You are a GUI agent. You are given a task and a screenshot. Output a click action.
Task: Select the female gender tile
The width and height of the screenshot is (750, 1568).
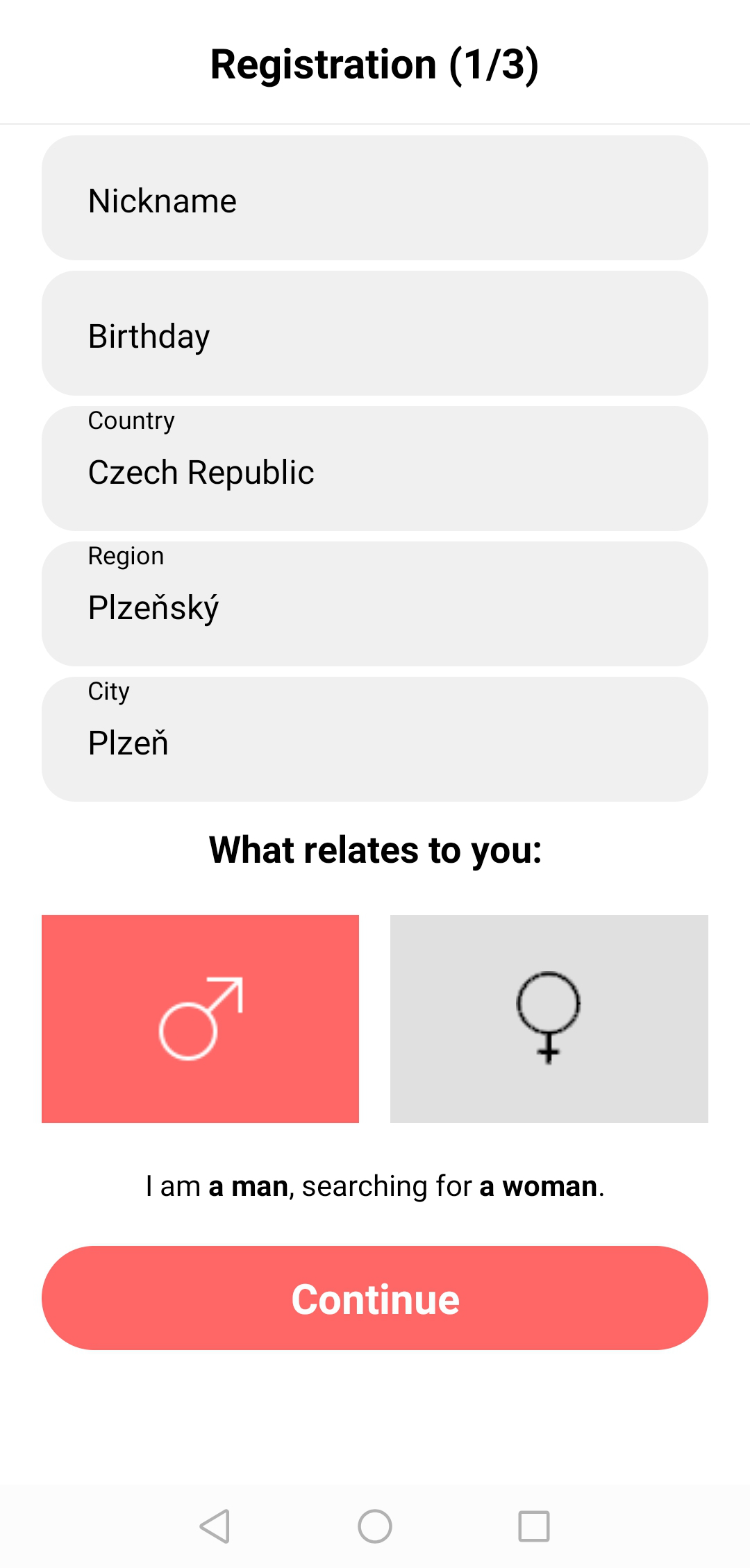click(549, 1018)
